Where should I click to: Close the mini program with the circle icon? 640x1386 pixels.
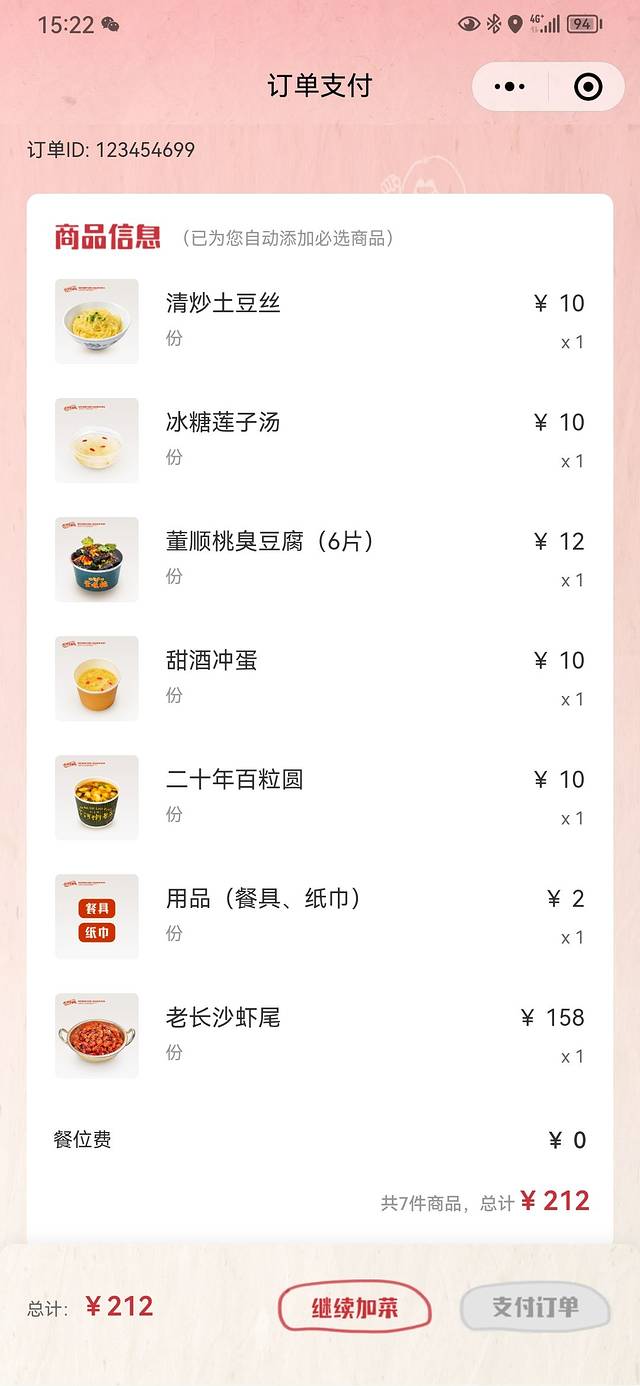click(588, 87)
